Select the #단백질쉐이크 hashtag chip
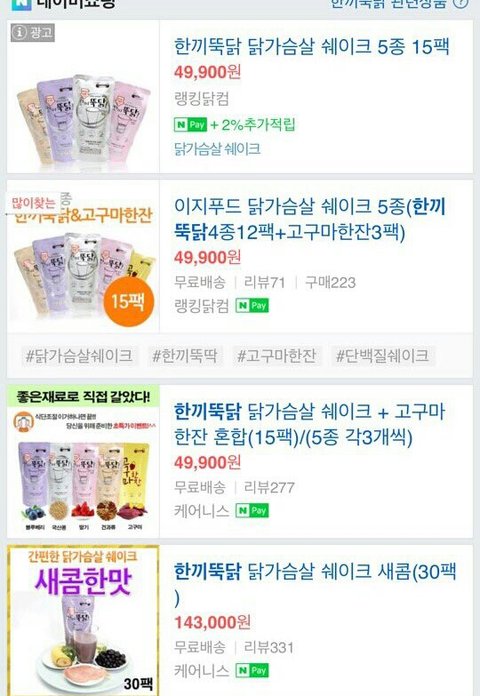480x696 pixels. (x=382, y=356)
